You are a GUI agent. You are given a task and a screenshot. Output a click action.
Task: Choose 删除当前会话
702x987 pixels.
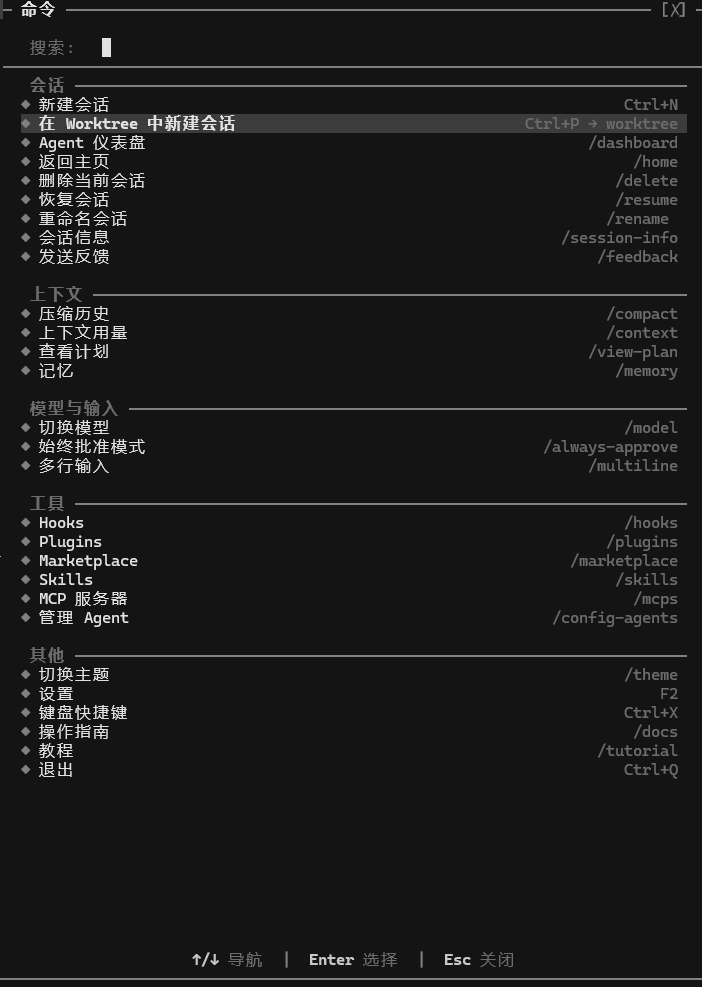pos(353,181)
